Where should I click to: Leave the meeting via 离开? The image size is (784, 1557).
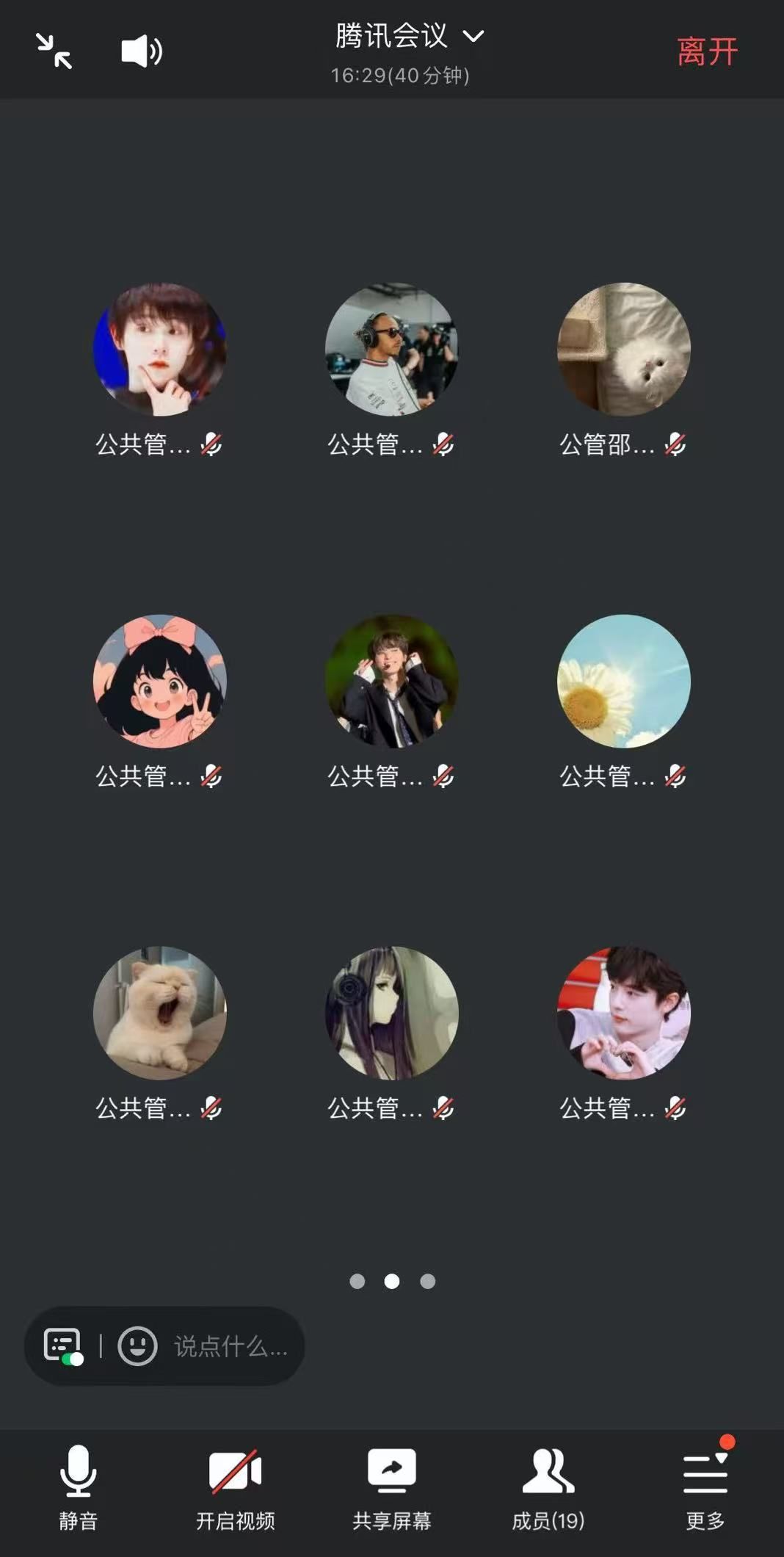(707, 52)
